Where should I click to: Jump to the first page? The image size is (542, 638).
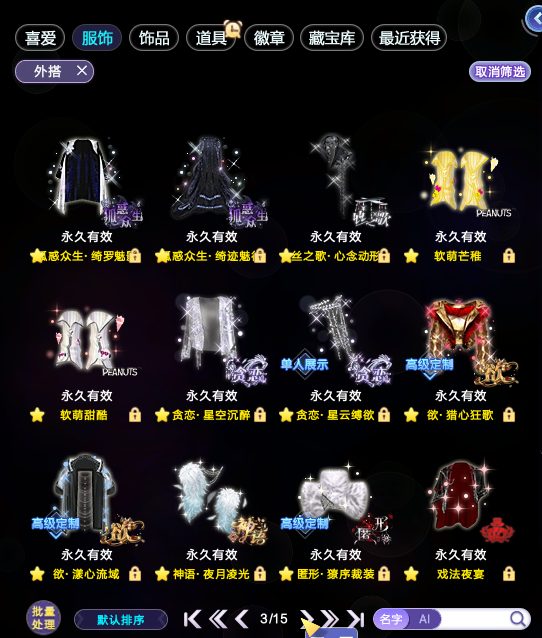192,619
